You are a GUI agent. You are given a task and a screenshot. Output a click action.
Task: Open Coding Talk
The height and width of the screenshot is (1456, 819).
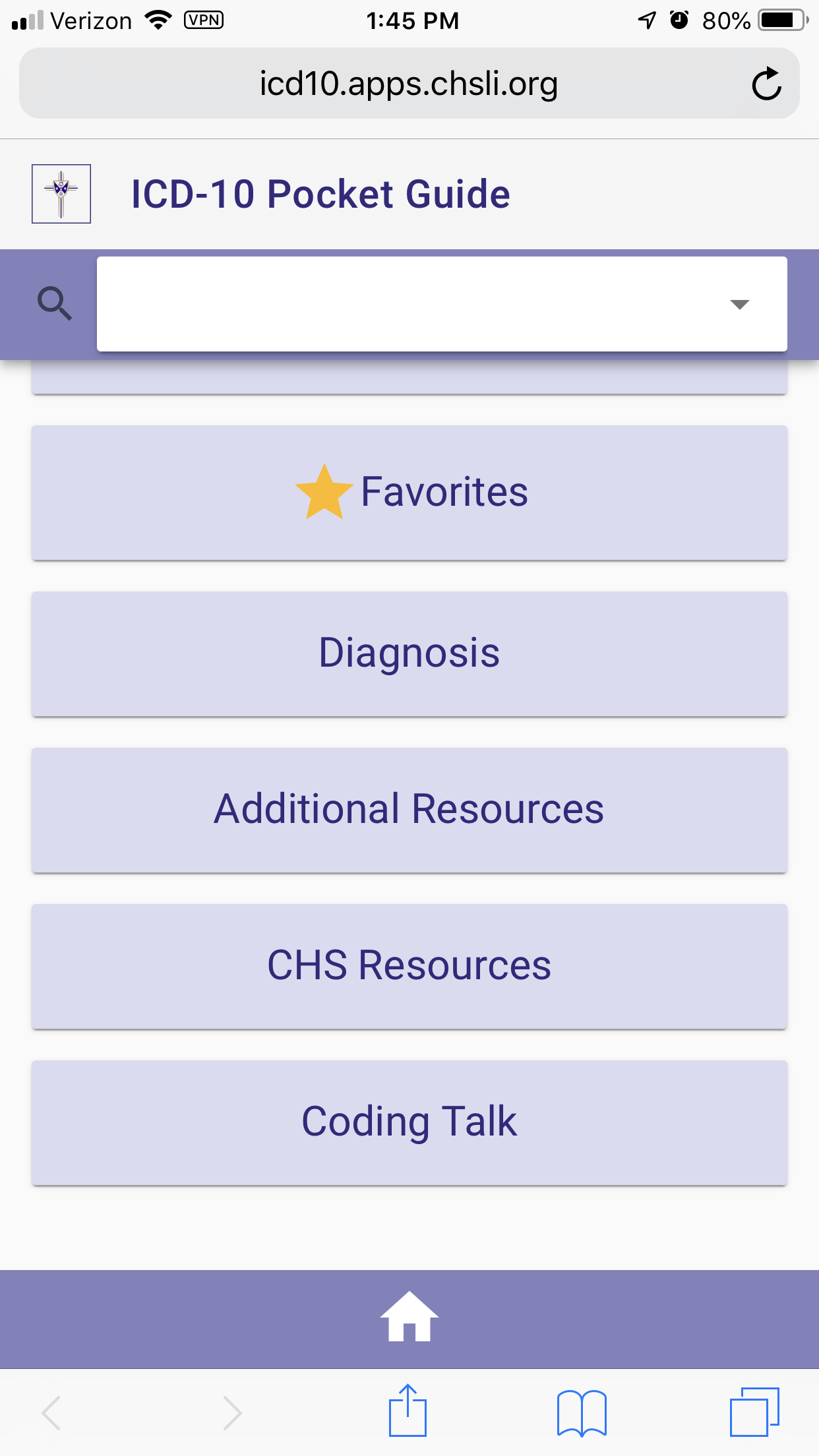[409, 1122]
